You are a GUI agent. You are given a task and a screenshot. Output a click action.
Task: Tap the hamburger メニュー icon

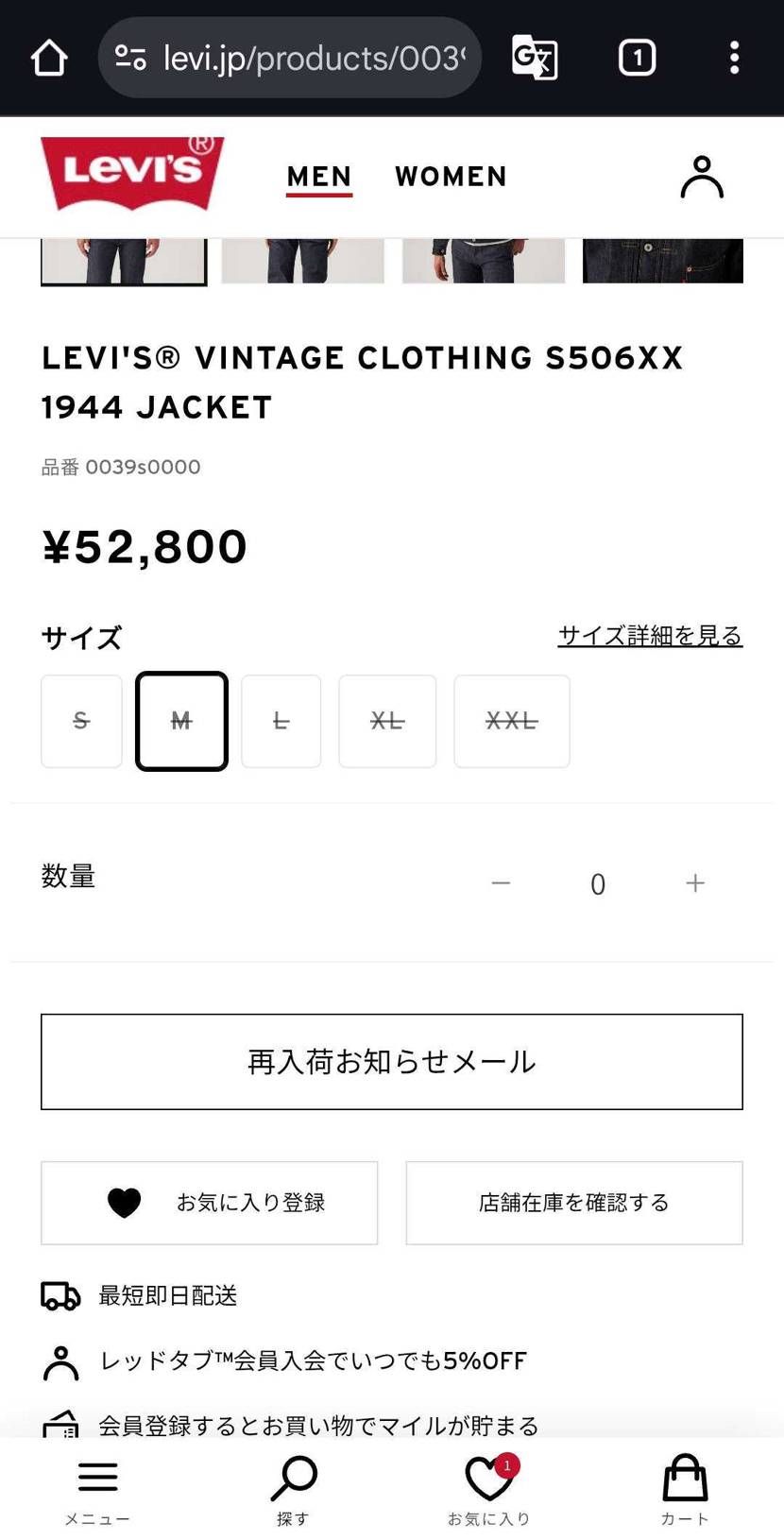click(x=97, y=1477)
